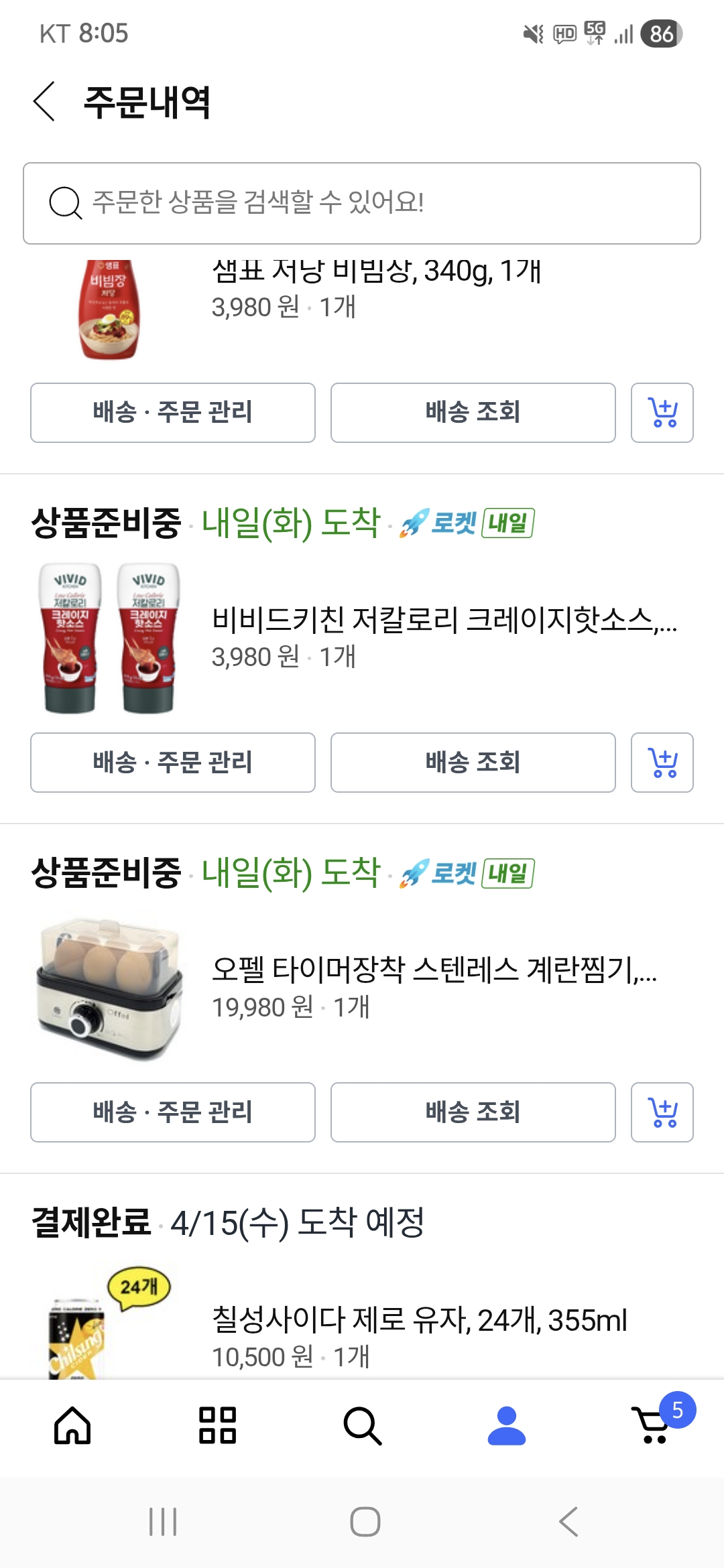Screen dimensions: 724x1568
Task: Re-add 오펠 계란찜기 to cart
Action: [662, 1112]
